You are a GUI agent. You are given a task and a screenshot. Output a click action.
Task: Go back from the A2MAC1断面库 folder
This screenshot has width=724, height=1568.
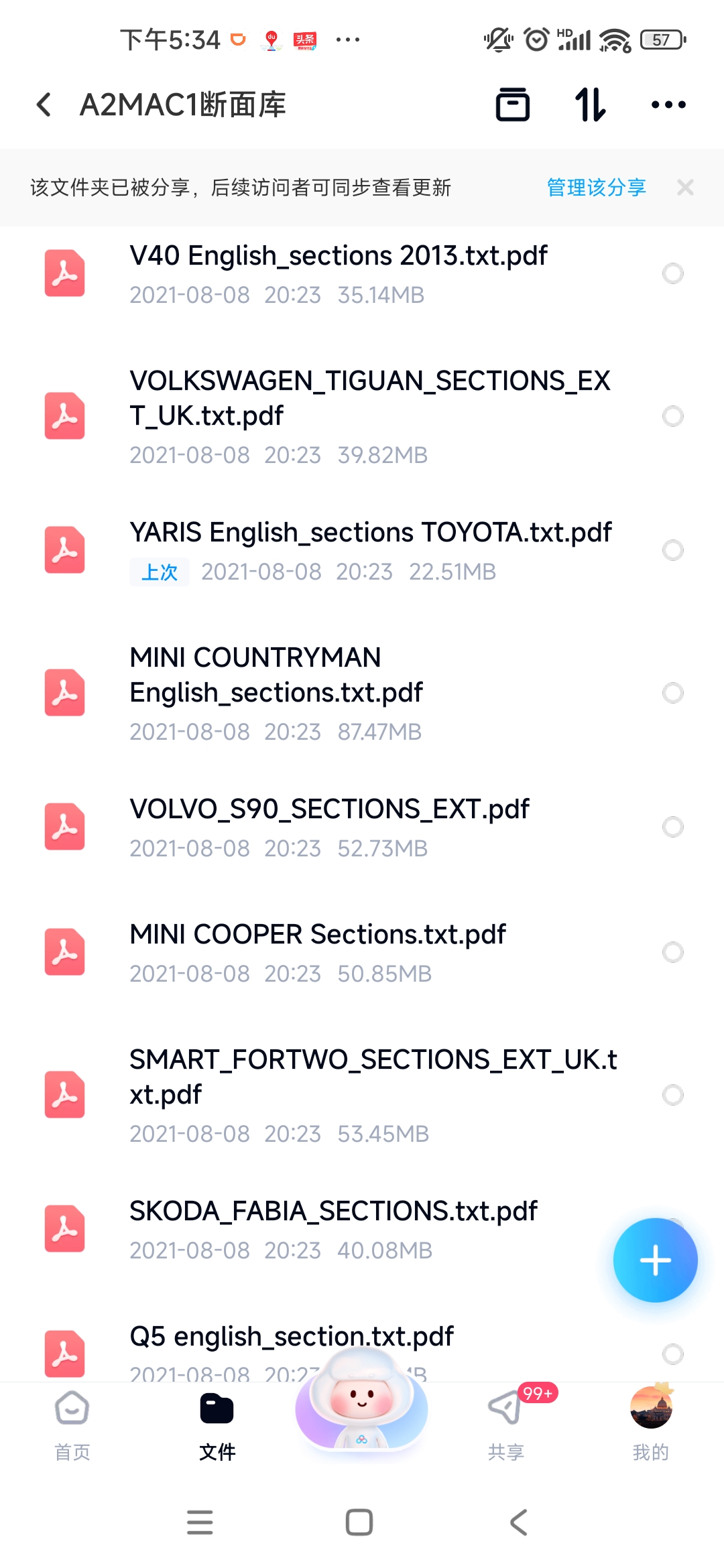pos(44,105)
